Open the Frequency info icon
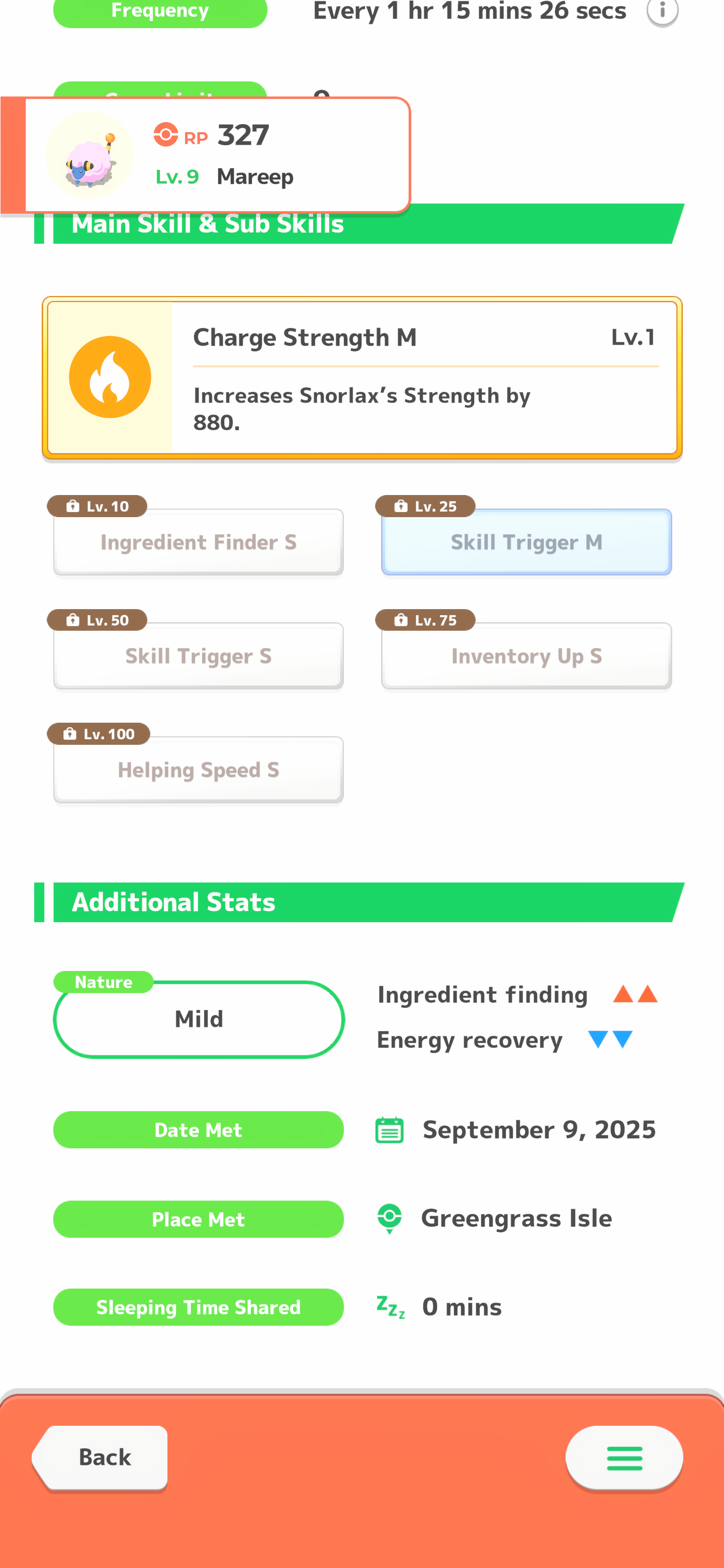Screen dimensions: 724x1568 tap(663, 11)
